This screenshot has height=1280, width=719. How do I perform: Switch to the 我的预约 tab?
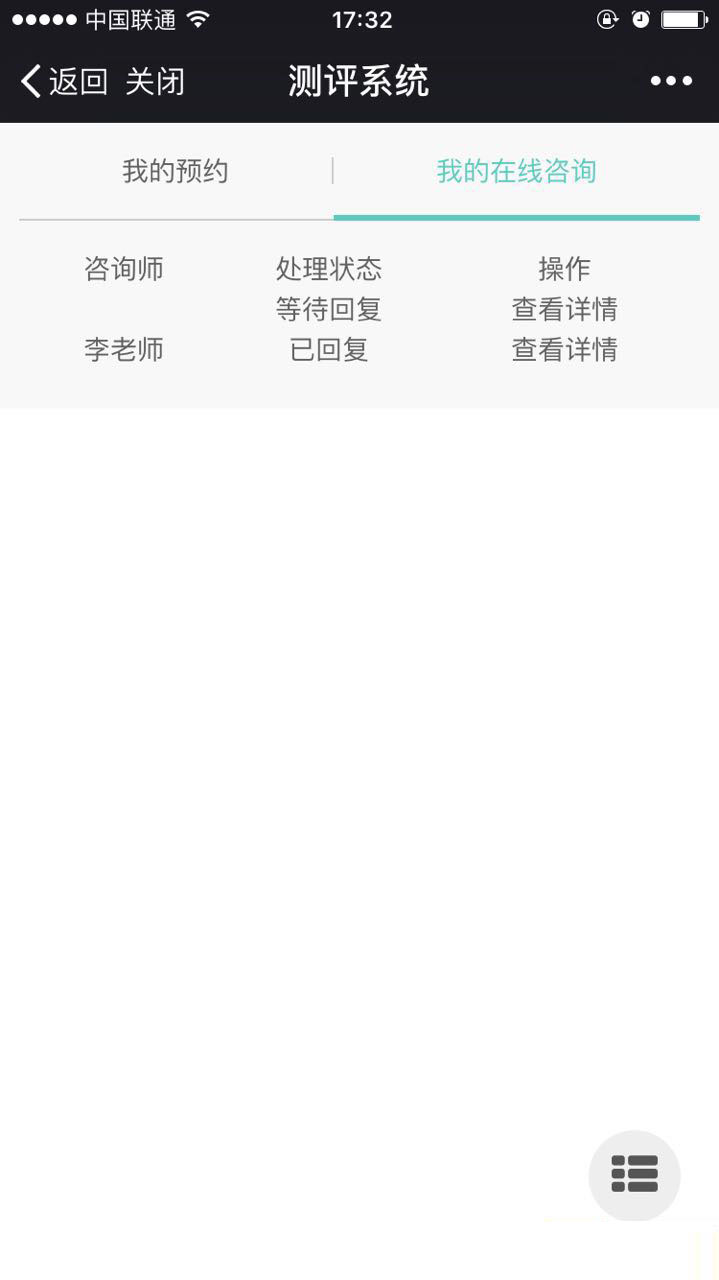pyautogui.click(x=175, y=171)
